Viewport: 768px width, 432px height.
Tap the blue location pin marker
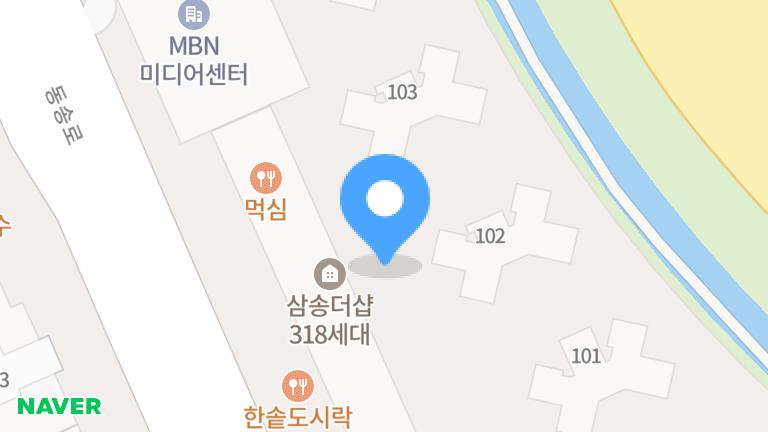[x=384, y=201]
